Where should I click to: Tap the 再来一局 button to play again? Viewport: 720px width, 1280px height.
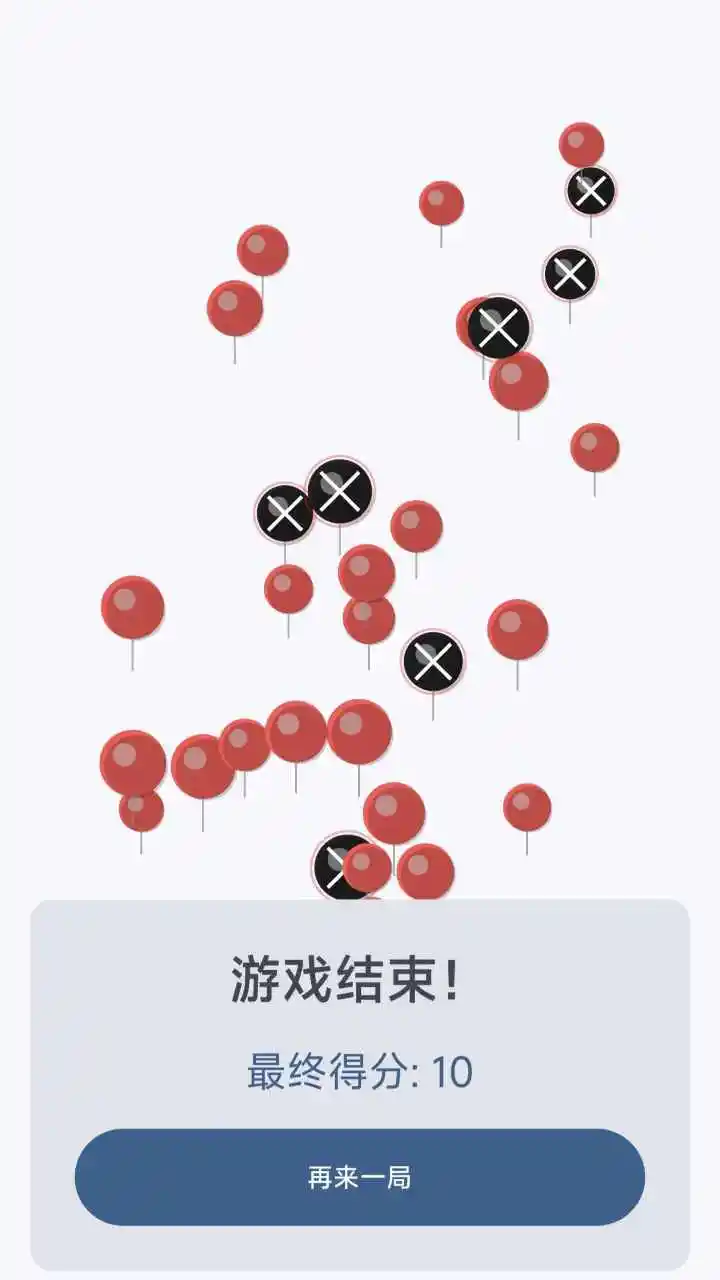(360, 1177)
